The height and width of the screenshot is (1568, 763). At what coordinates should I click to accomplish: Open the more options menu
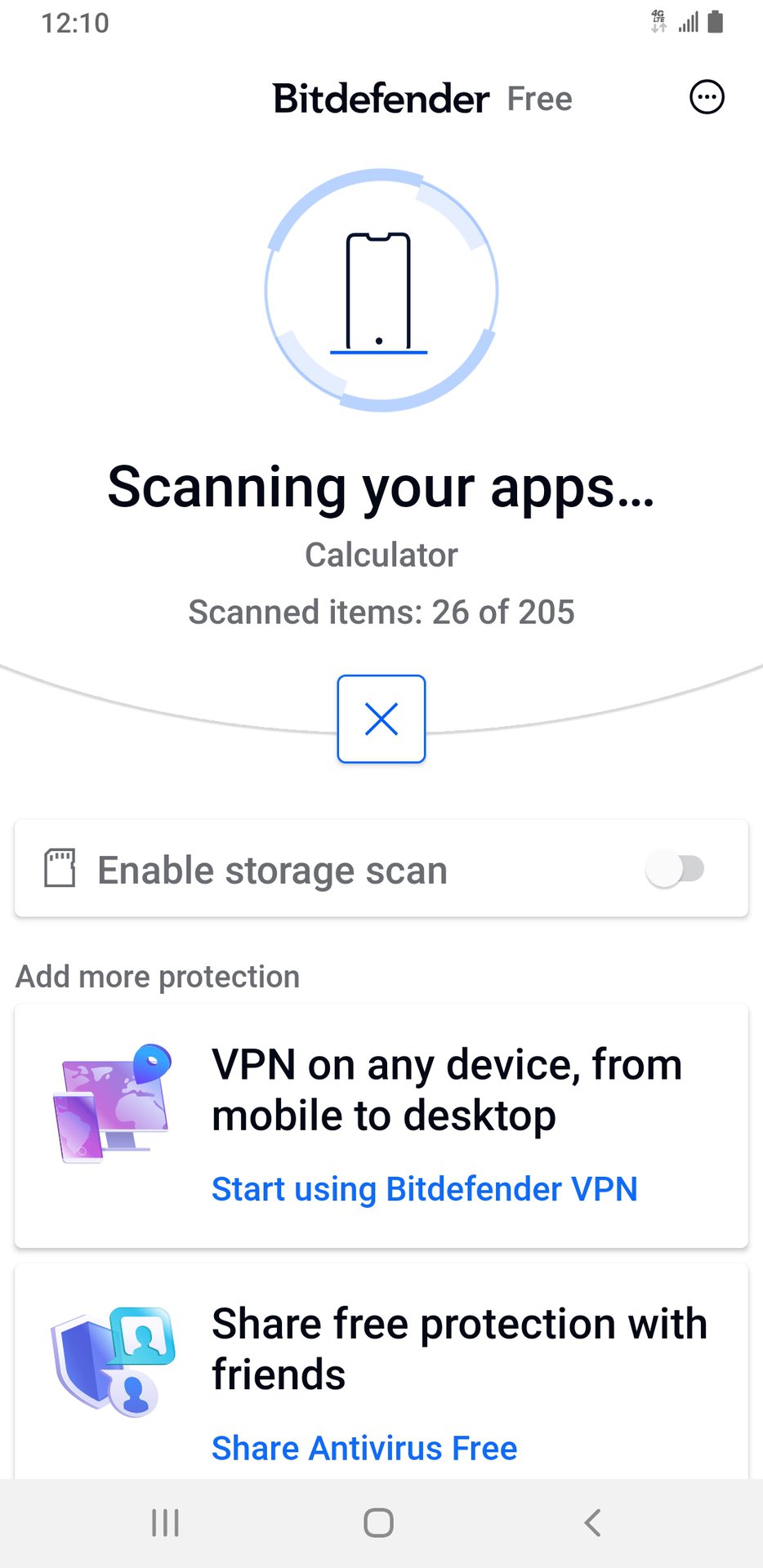(707, 97)
